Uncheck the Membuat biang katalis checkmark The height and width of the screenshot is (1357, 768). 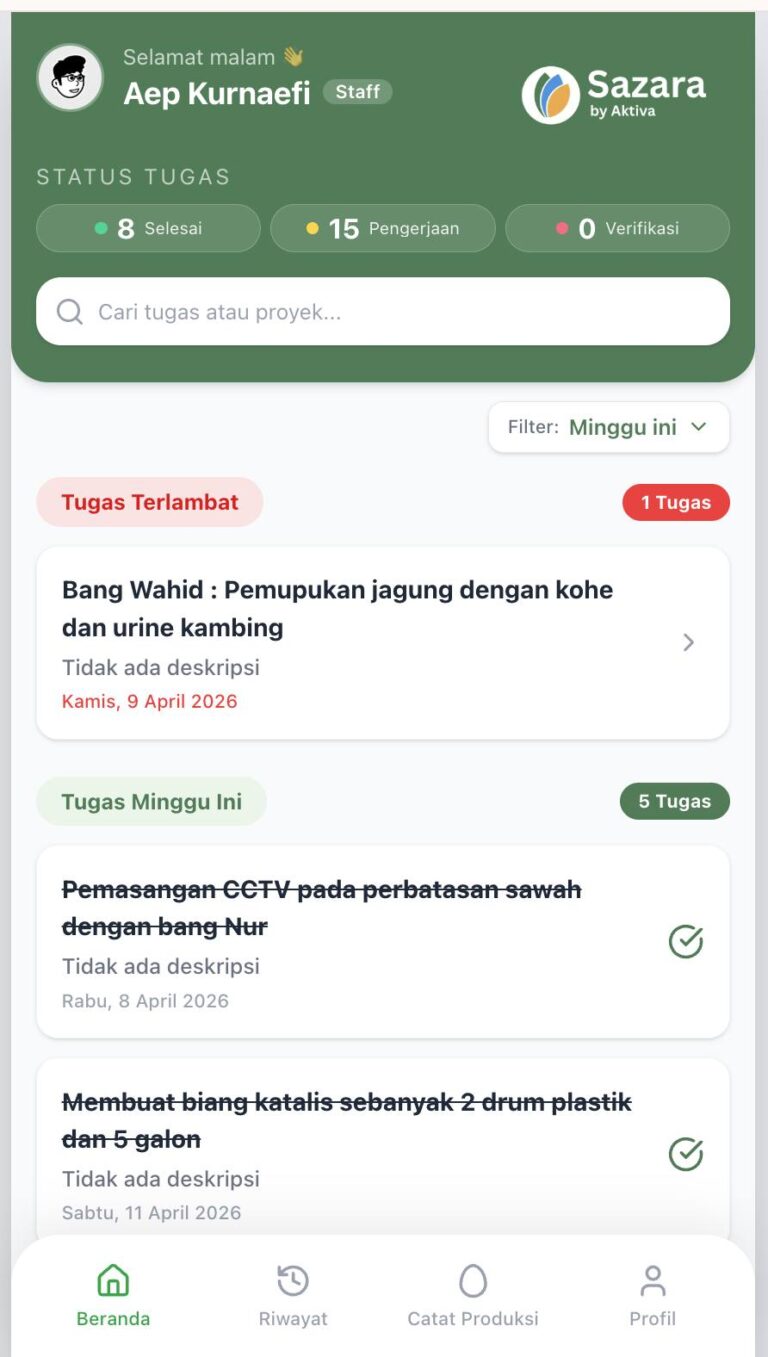pyautogui.click(x=686, y=1155)
